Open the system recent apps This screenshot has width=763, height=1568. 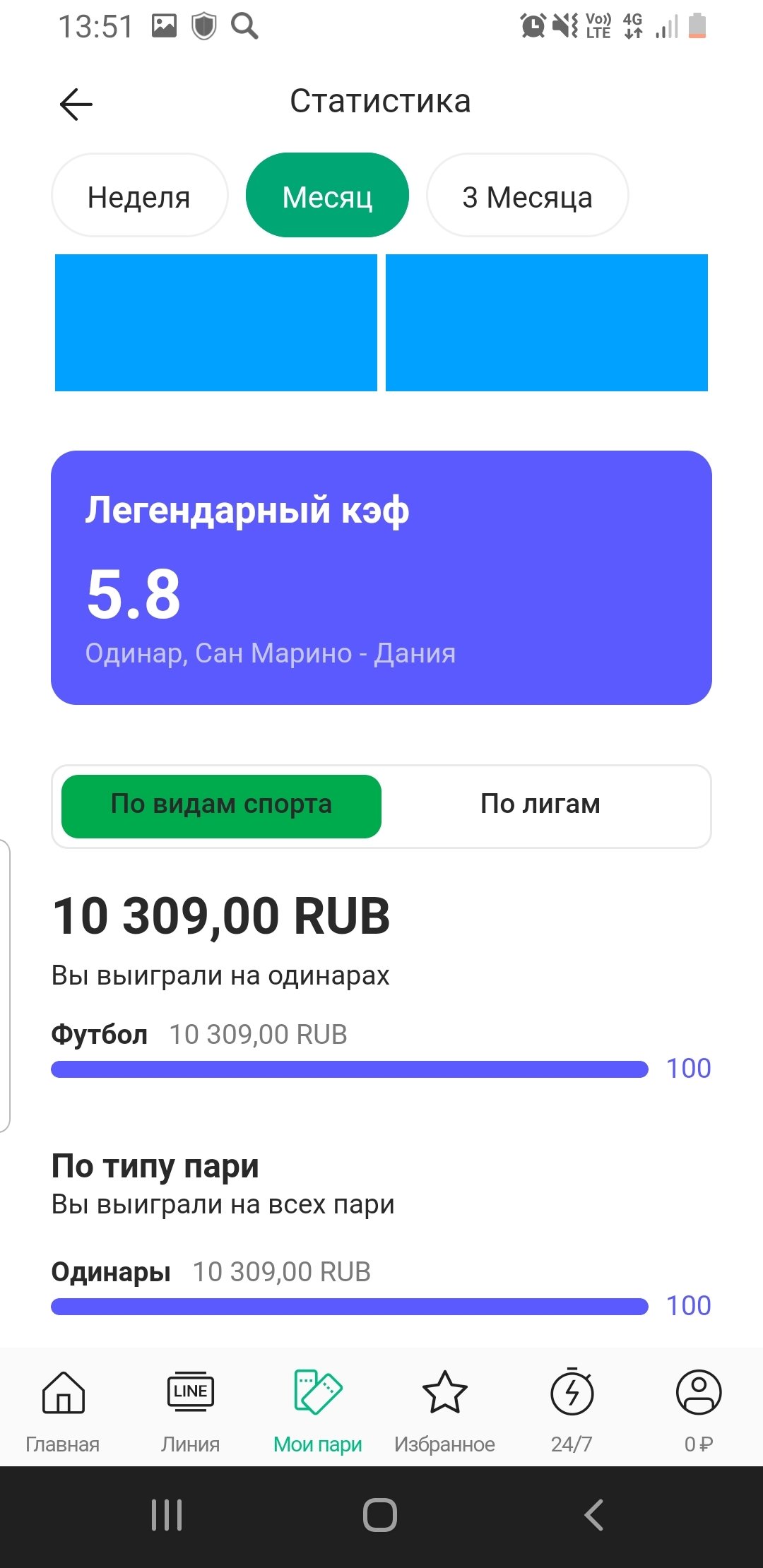[167, 1515]
